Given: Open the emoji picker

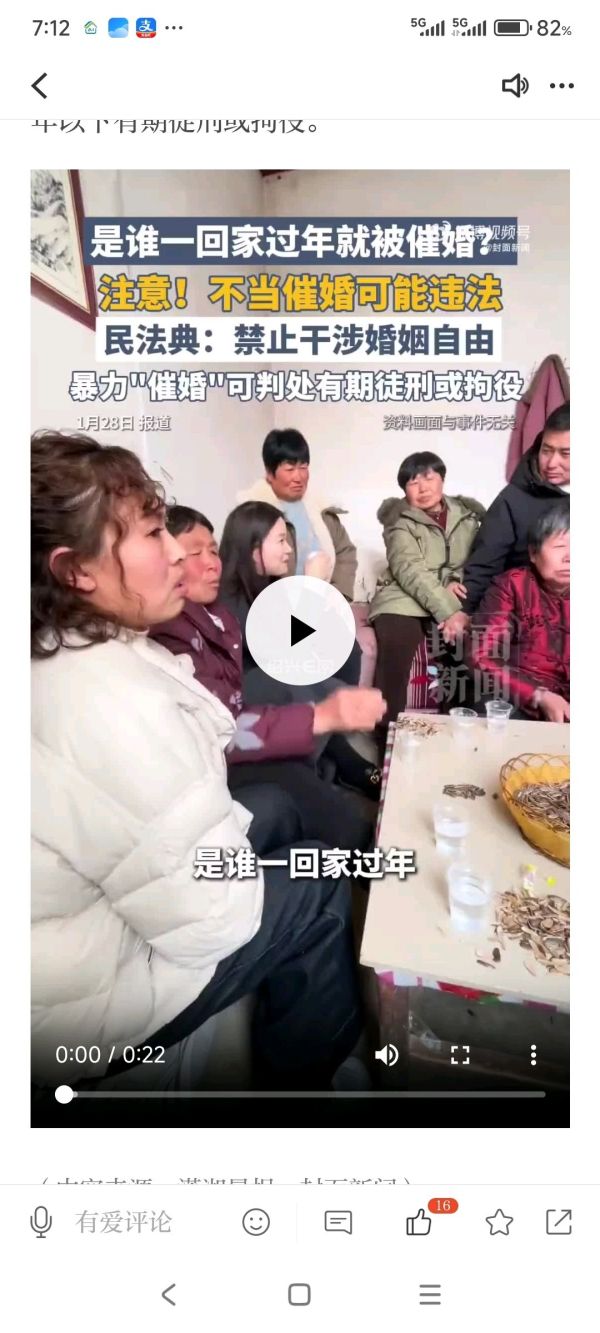Looking at the screenshot, I should (256, 1222).
